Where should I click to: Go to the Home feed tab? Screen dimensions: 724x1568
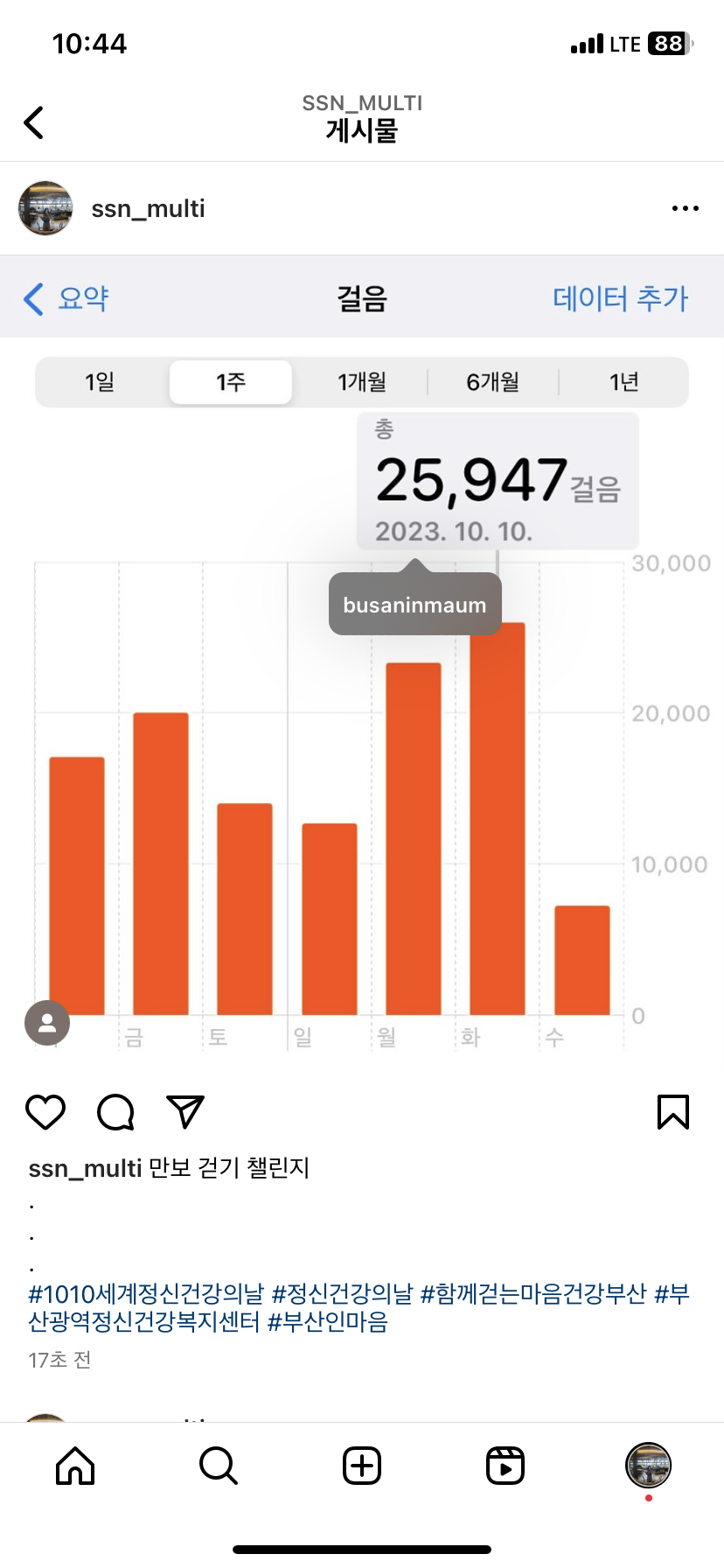pyautogui.click(x=75, y=1466)
